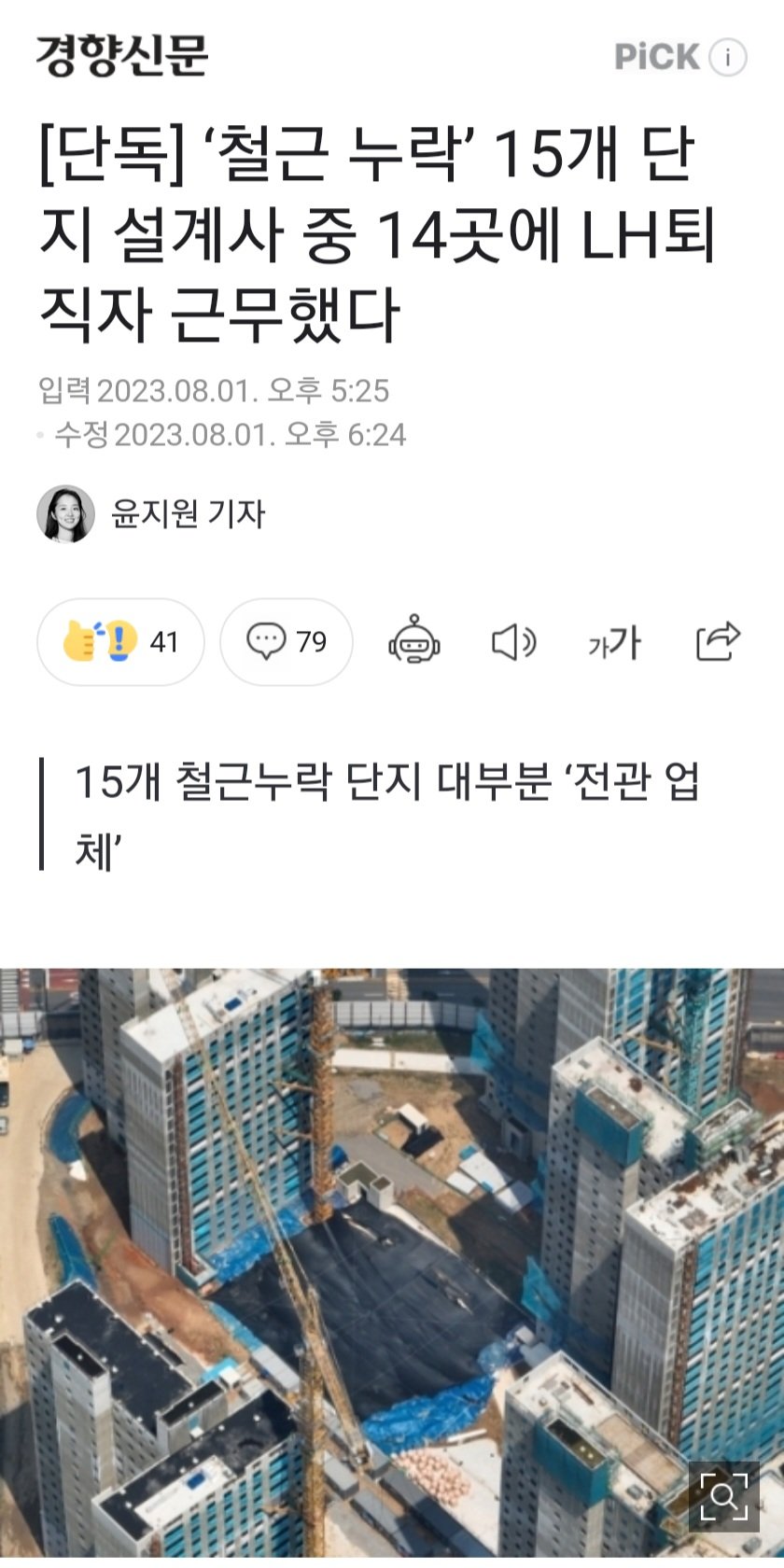Change the font size with 가가
The image size is (784, 1568).
point(614,642)
